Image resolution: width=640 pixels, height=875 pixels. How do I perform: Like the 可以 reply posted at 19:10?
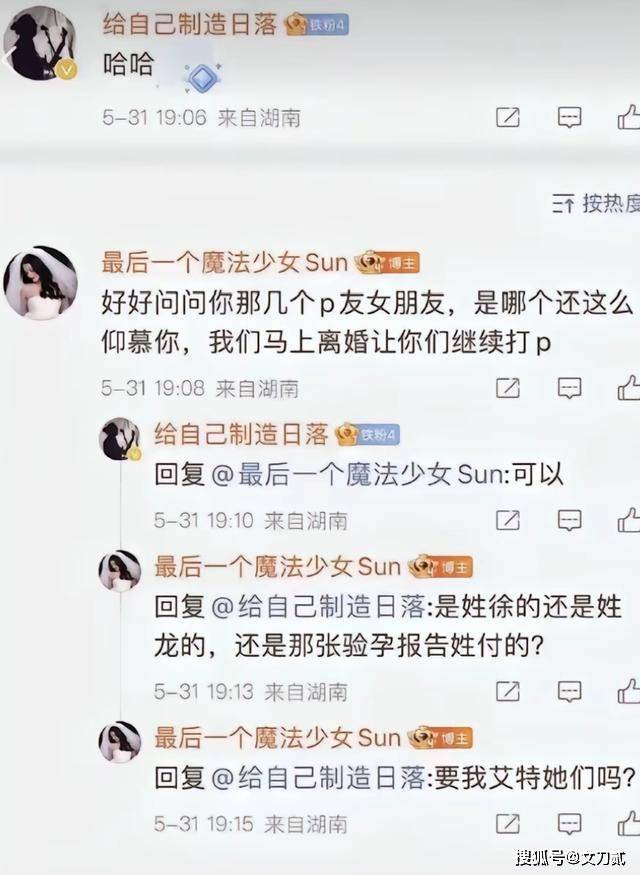point(629,520)
